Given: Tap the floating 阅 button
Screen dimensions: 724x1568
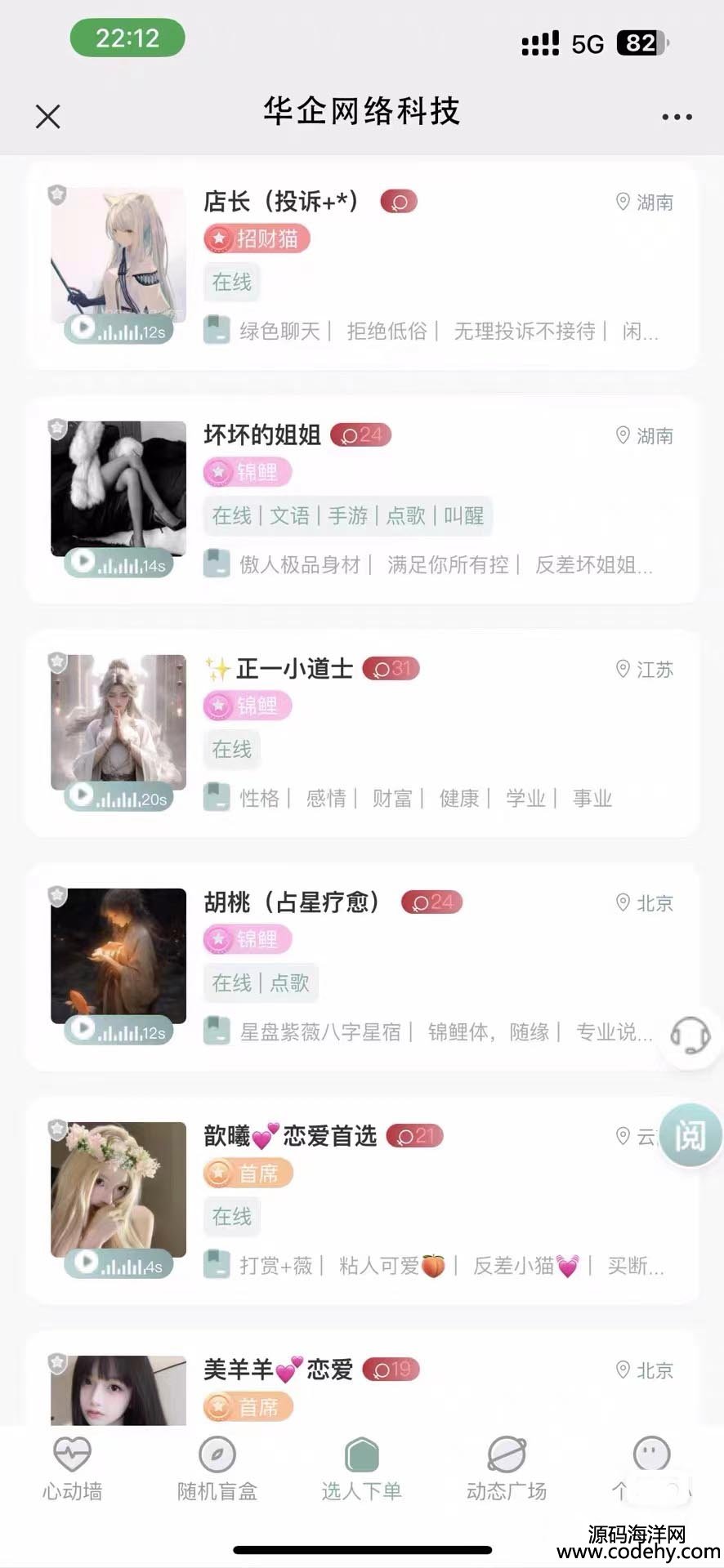Looking at the screenshot, I should click(x=690, y=1135).
